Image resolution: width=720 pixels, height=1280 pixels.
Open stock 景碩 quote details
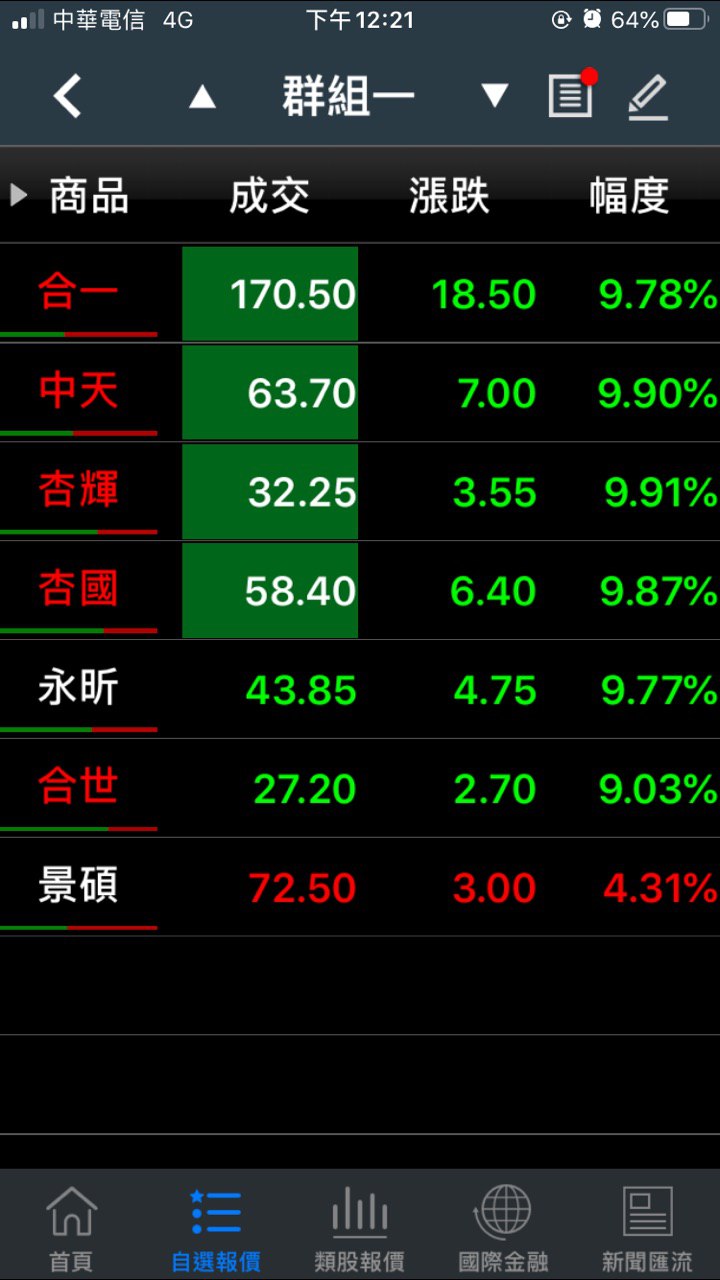78,887
